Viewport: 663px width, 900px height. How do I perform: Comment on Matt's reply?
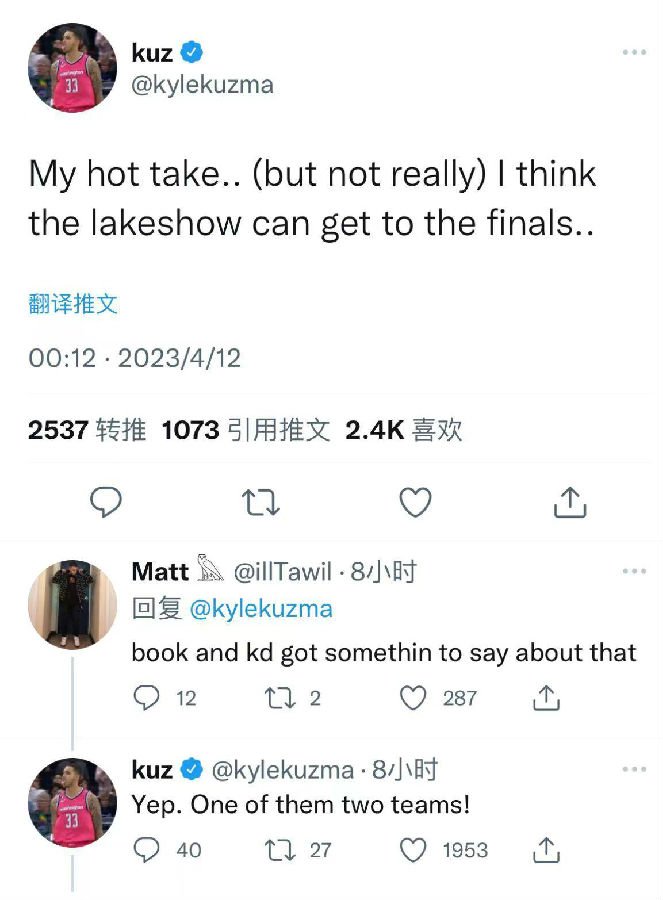coord(147,698)
